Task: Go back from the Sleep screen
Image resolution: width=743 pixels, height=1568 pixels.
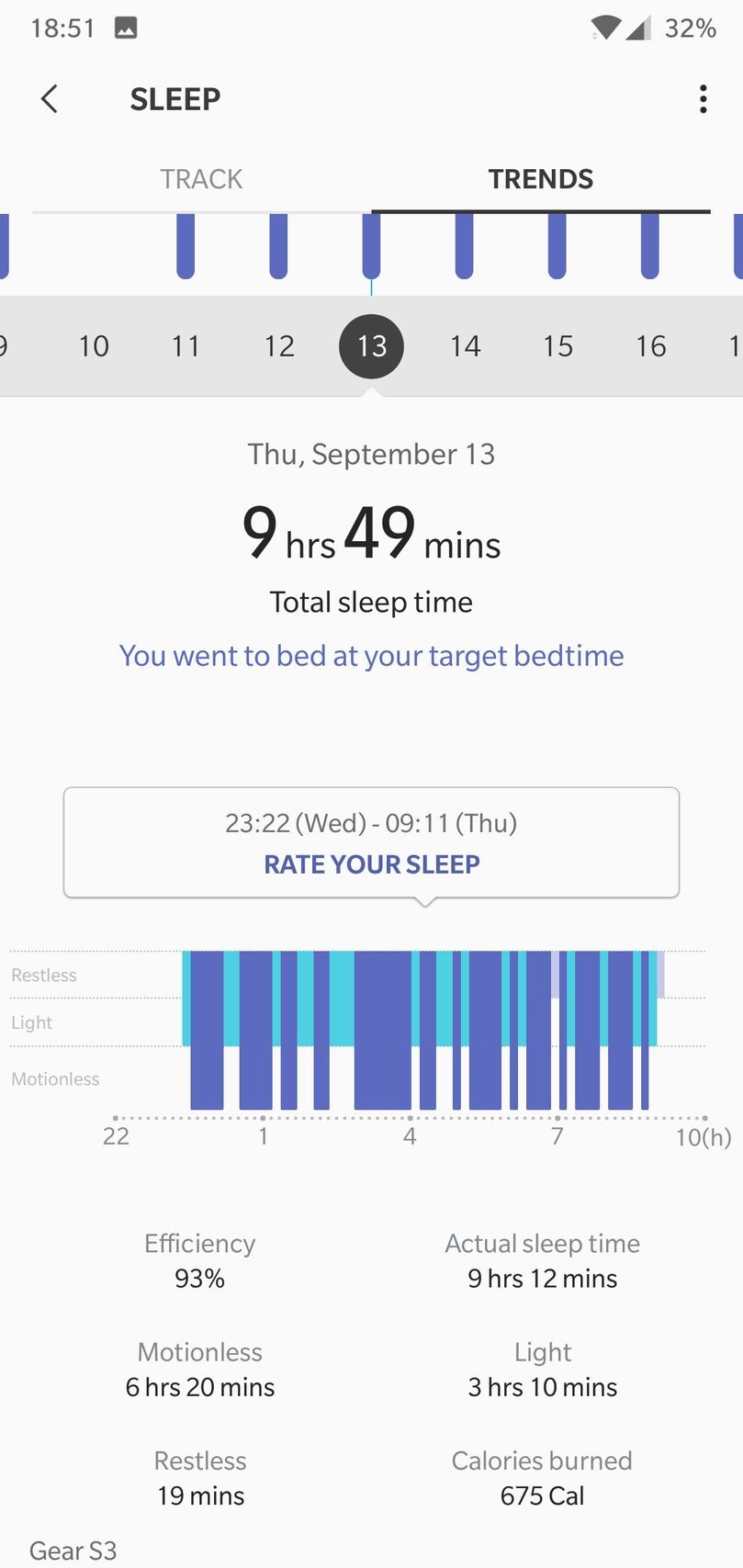Action: 50,98
